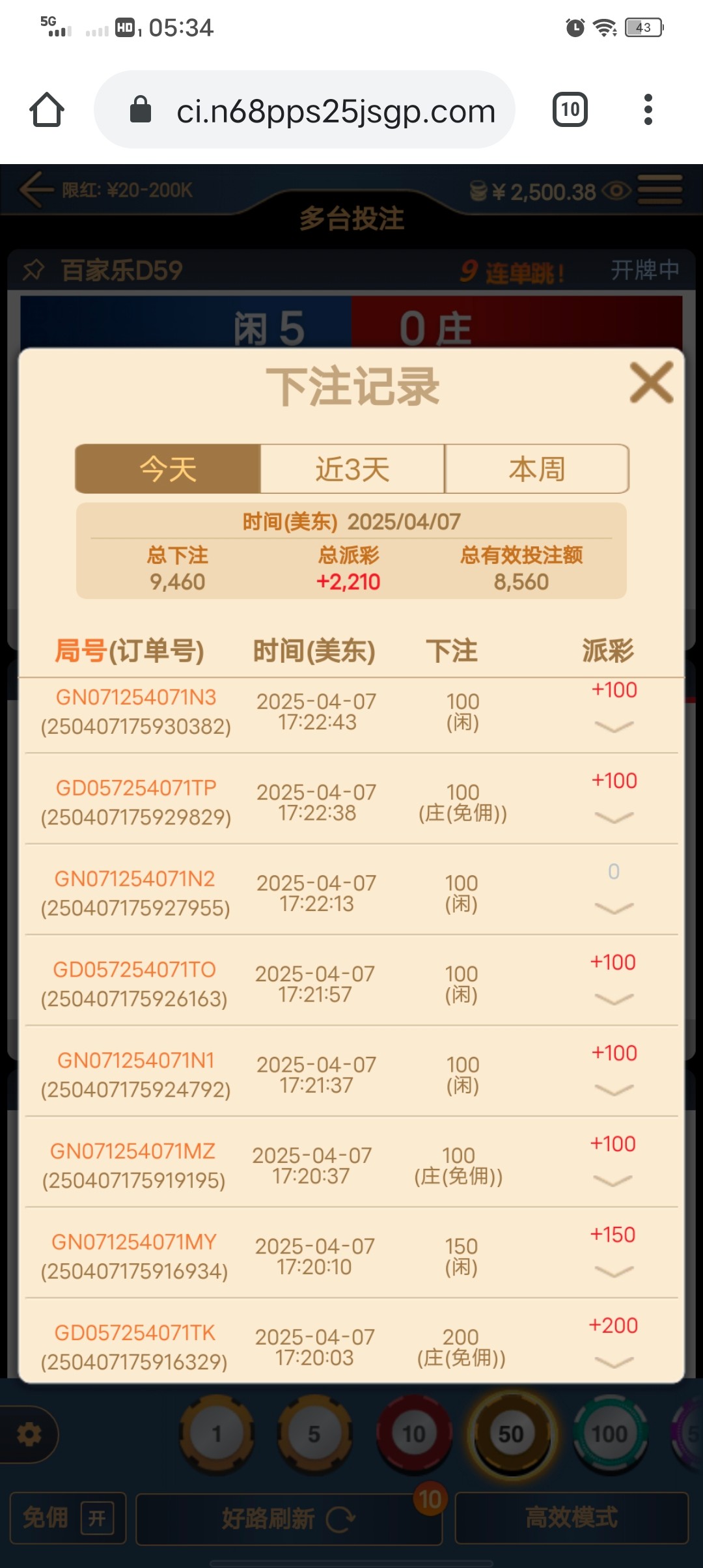Go to the browser home page

(47, 109)
